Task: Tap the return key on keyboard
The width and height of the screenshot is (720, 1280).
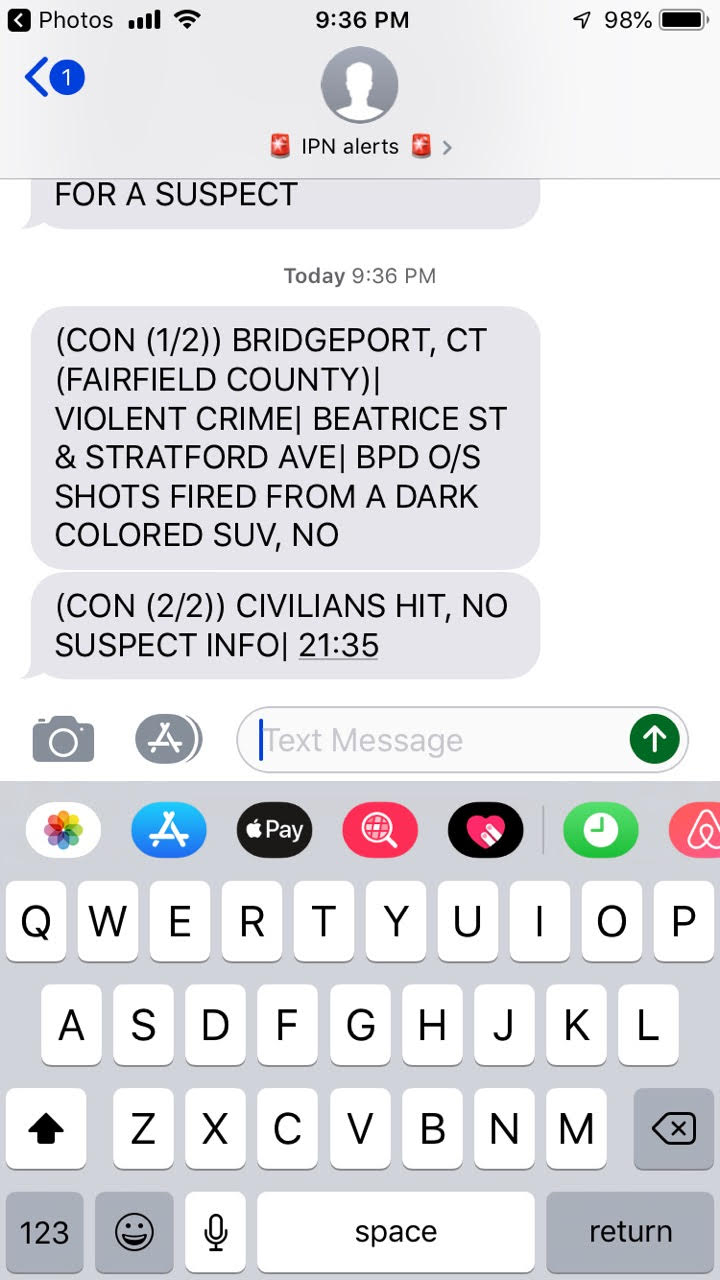Action: click(x=630, y=1232)
